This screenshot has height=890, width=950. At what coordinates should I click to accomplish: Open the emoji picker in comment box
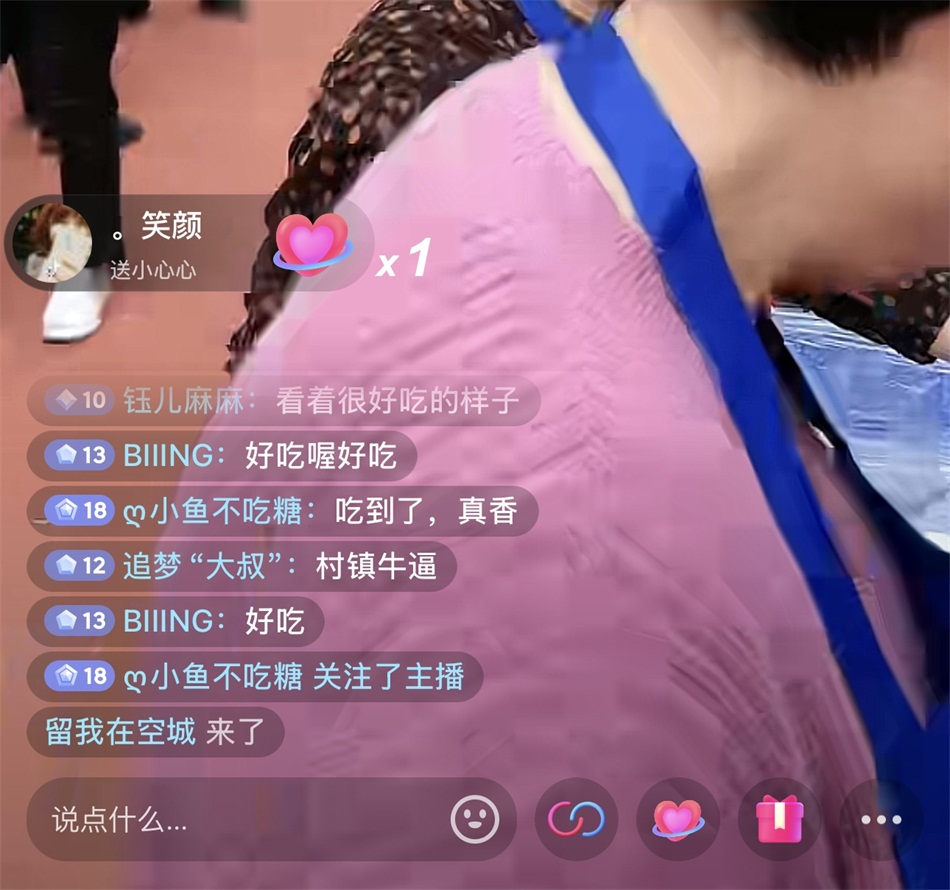point(475,820)
